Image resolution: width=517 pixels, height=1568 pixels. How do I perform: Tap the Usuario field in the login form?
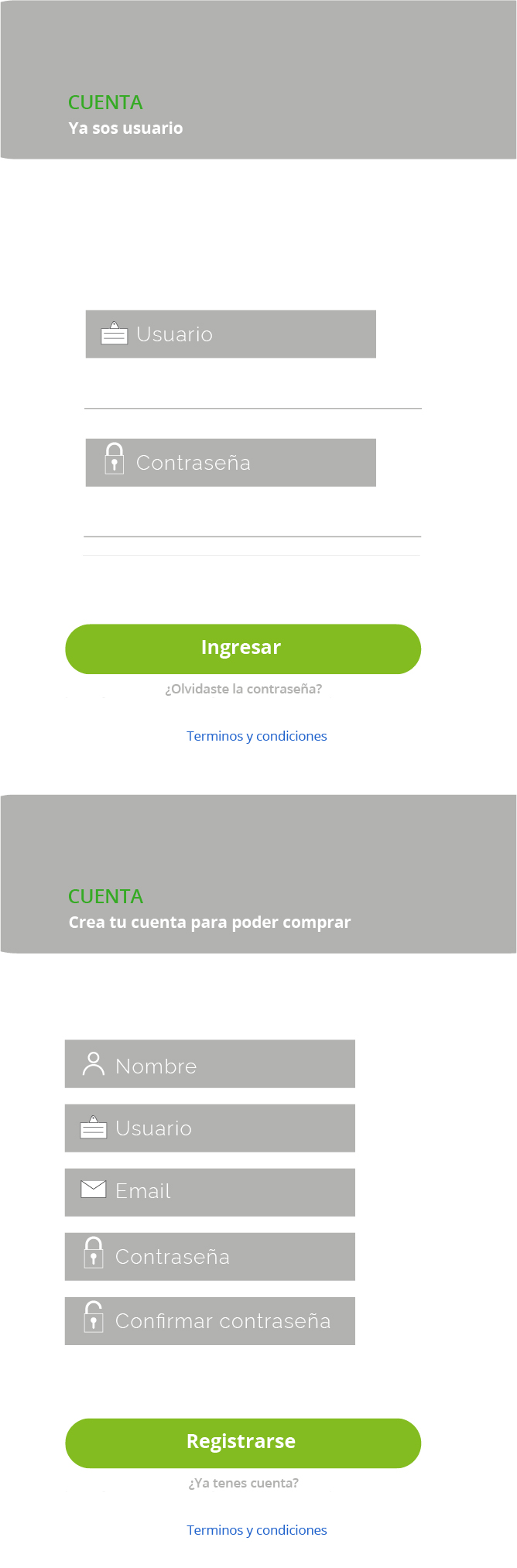click(x=231, y=334)
